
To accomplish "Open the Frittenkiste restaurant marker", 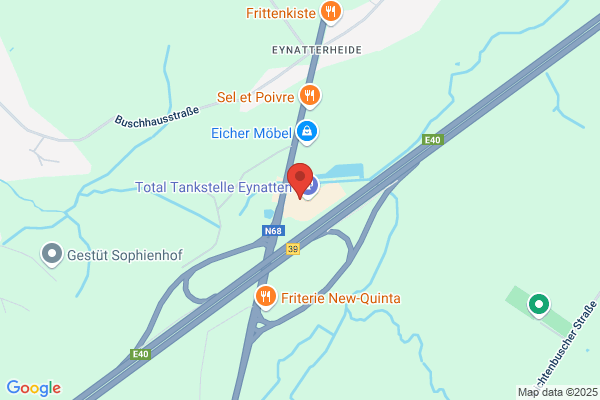I will (331, 13).
